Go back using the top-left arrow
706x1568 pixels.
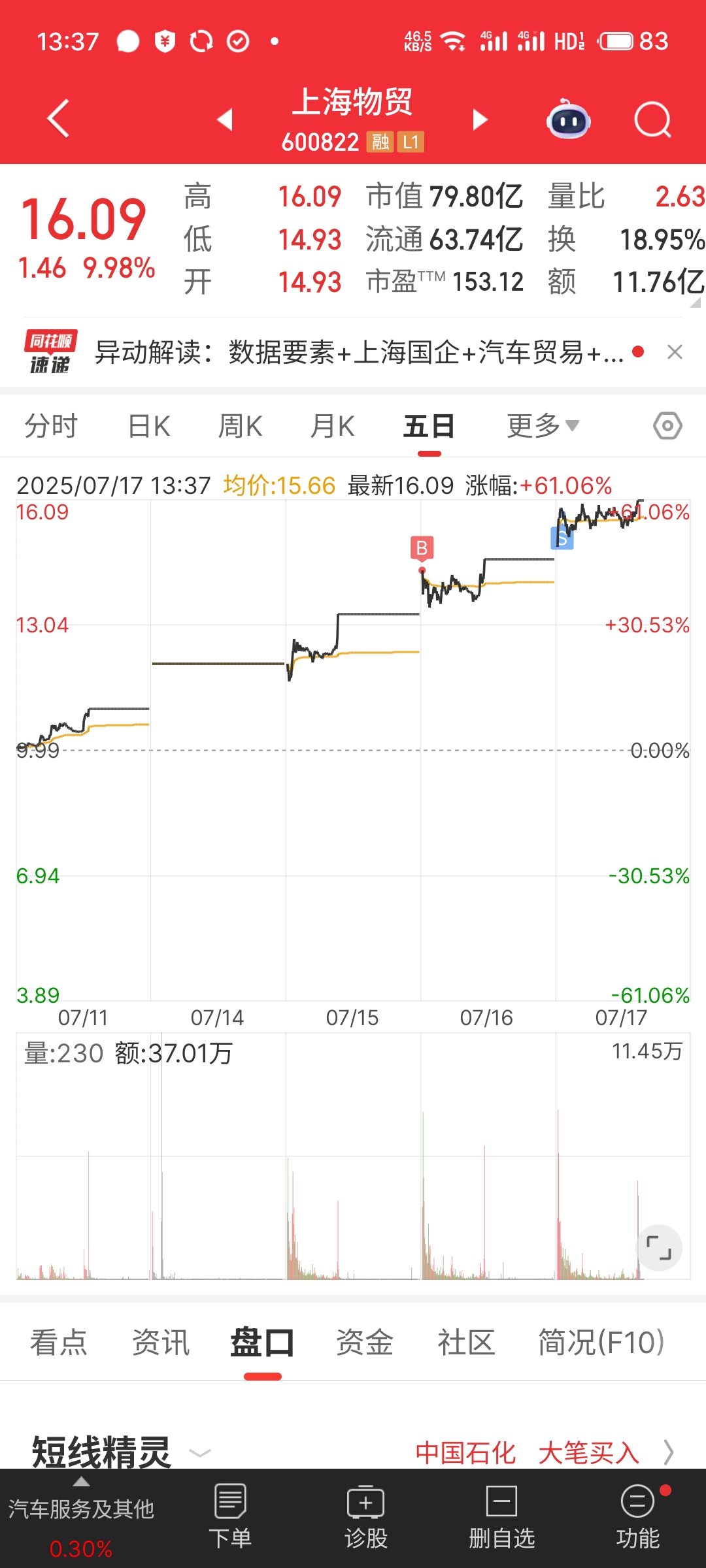tap(58, 119)
